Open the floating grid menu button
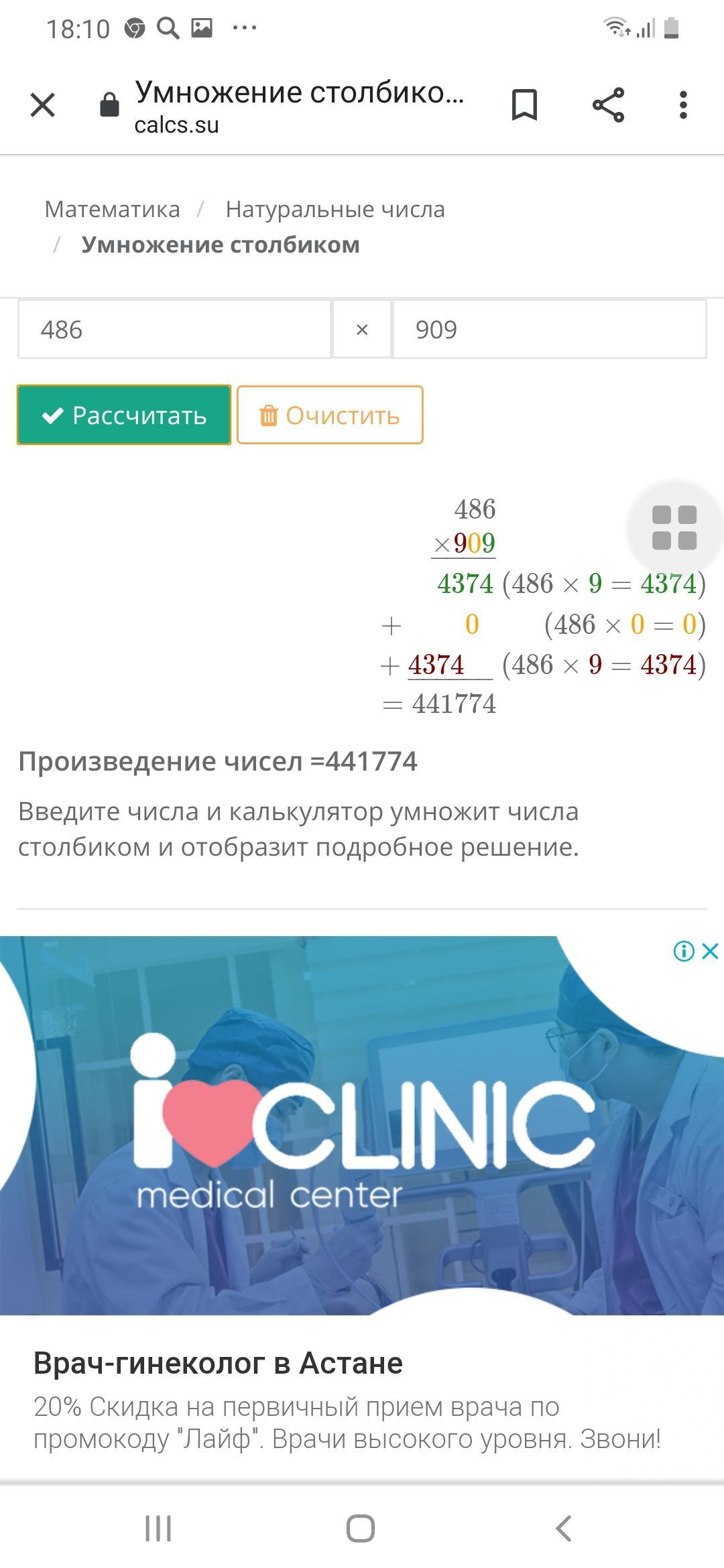The image size is (724, 1568). [674, 528]
